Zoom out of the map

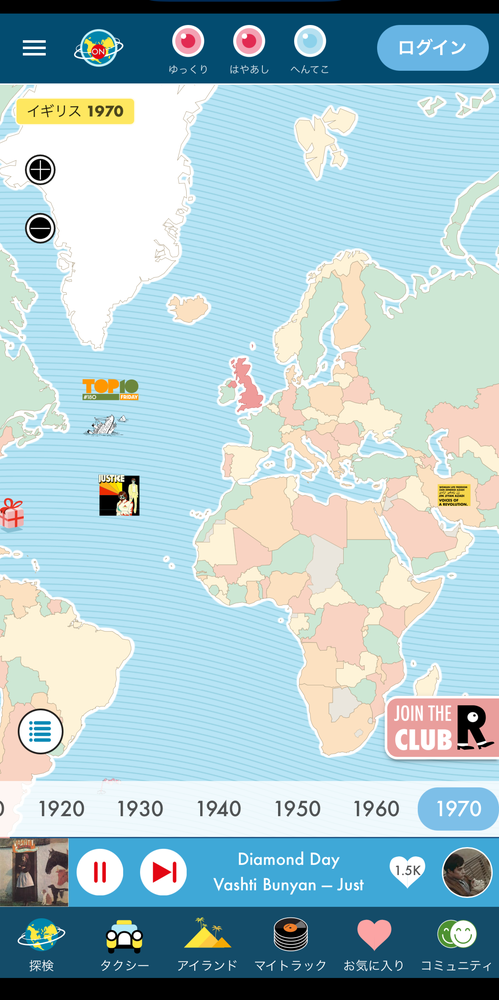coord(40,228)
